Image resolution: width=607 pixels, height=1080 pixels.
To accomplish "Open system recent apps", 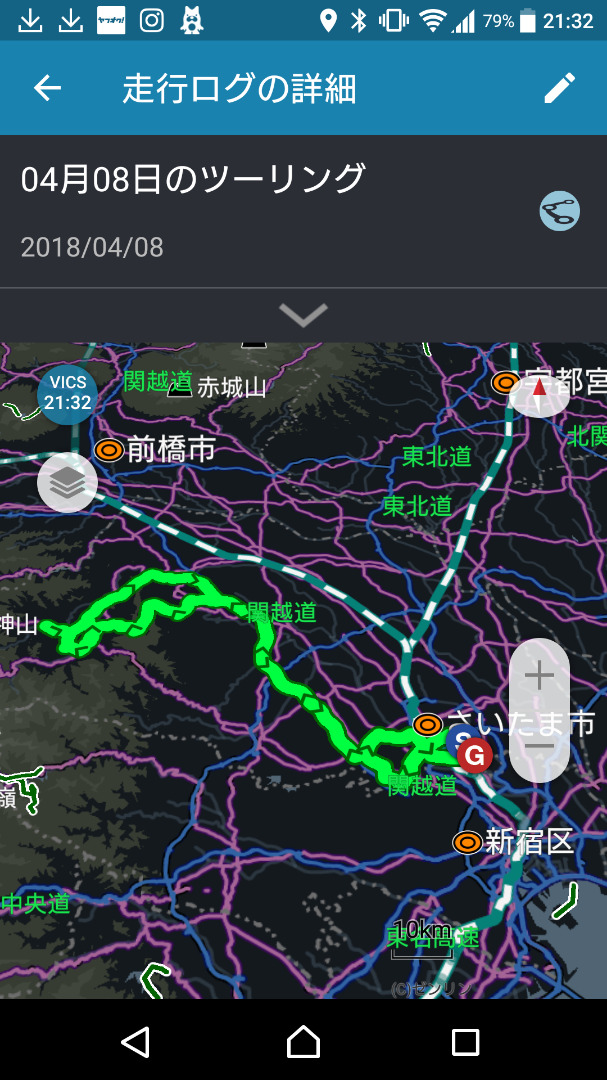I will click(465, 1041).
